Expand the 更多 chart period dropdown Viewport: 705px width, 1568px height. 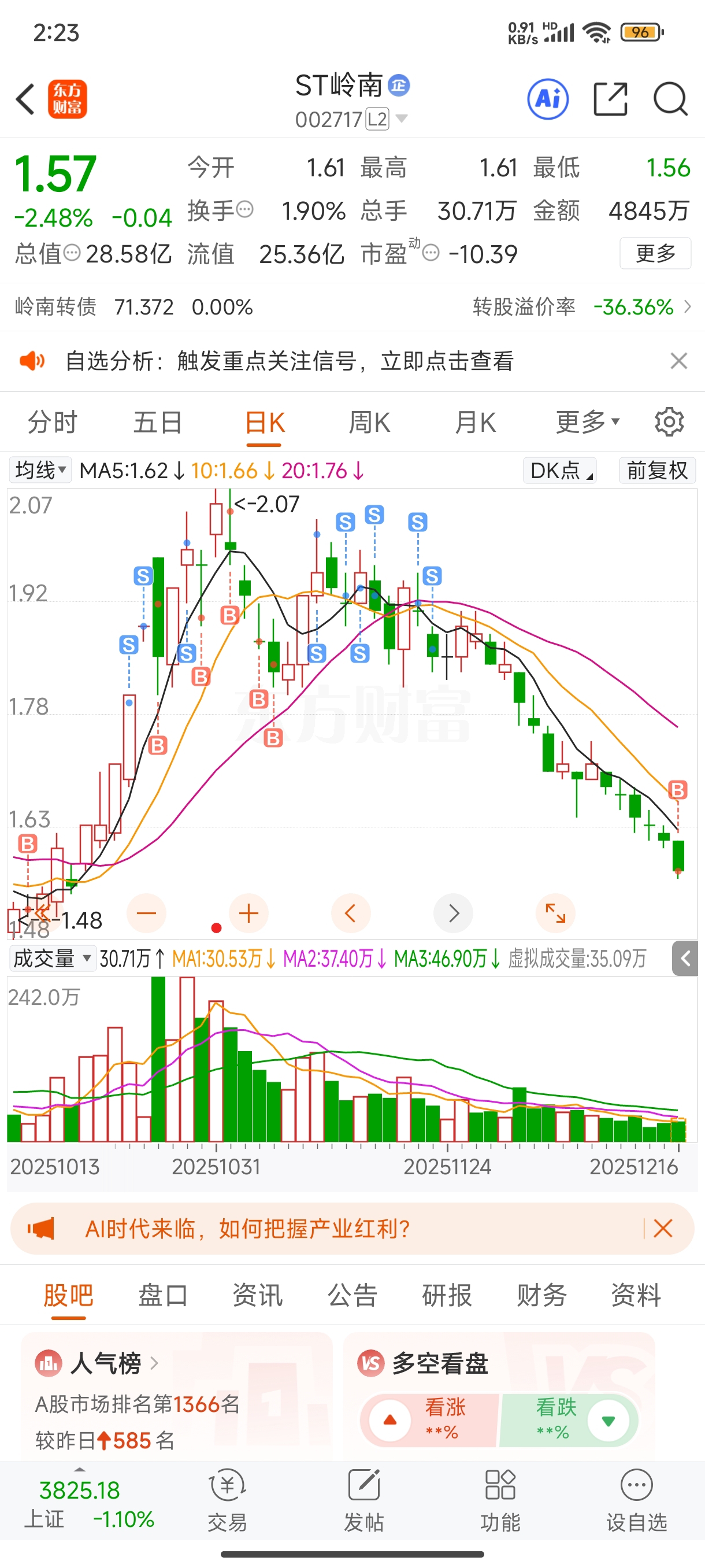click(x=587, y=423)
